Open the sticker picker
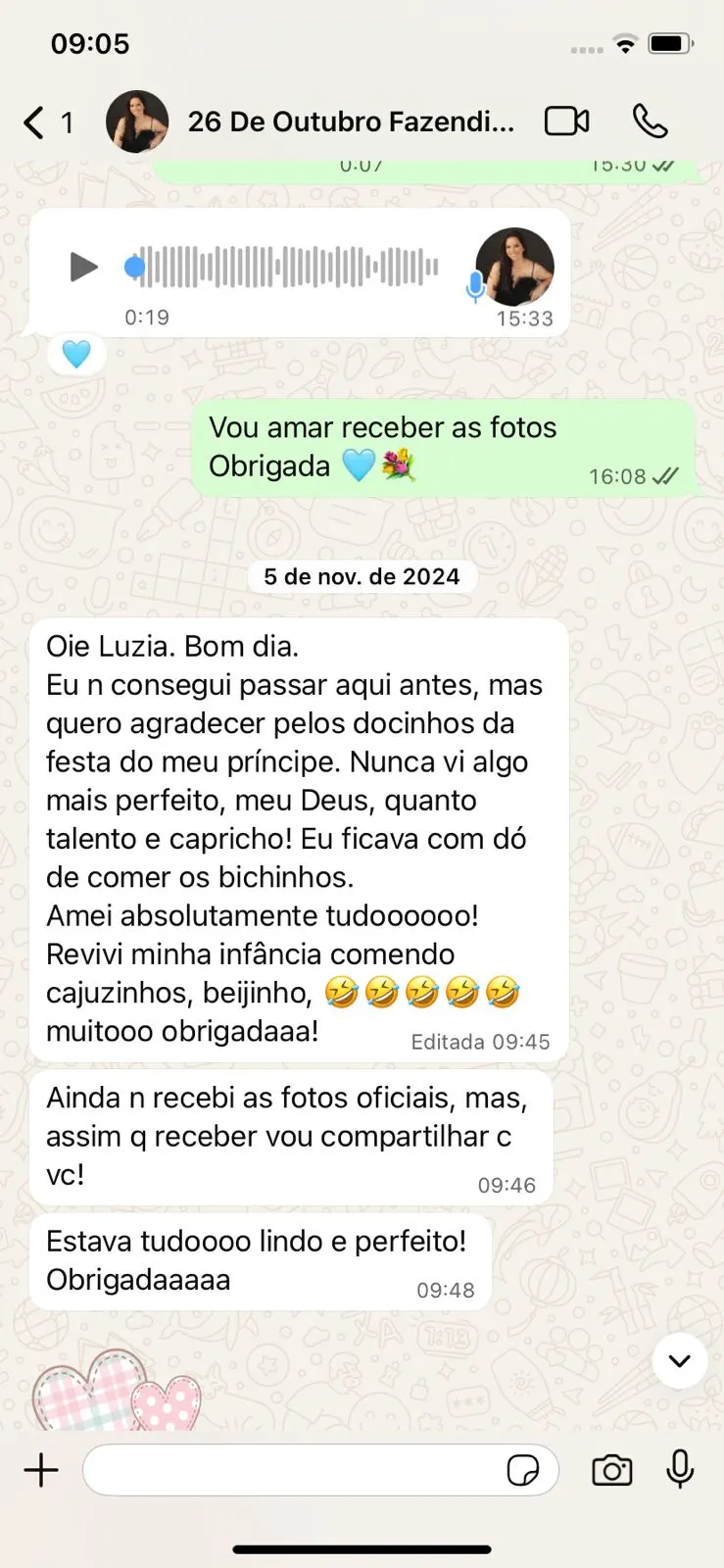Image resolution: width=724 pixels, height=1568 pixels. (x=523, y=1470)
